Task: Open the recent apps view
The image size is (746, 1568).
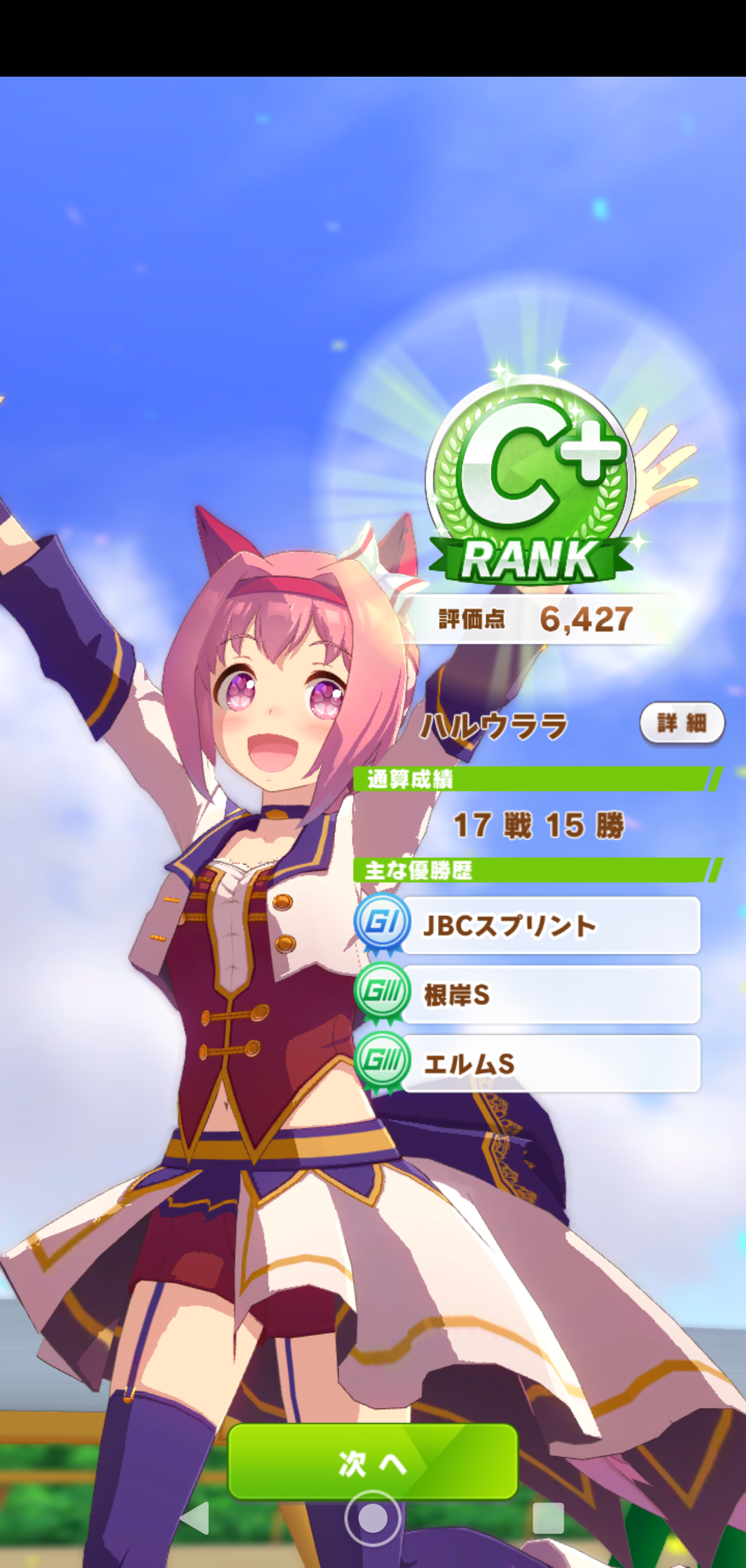Action: click(x=548, y=1518)
